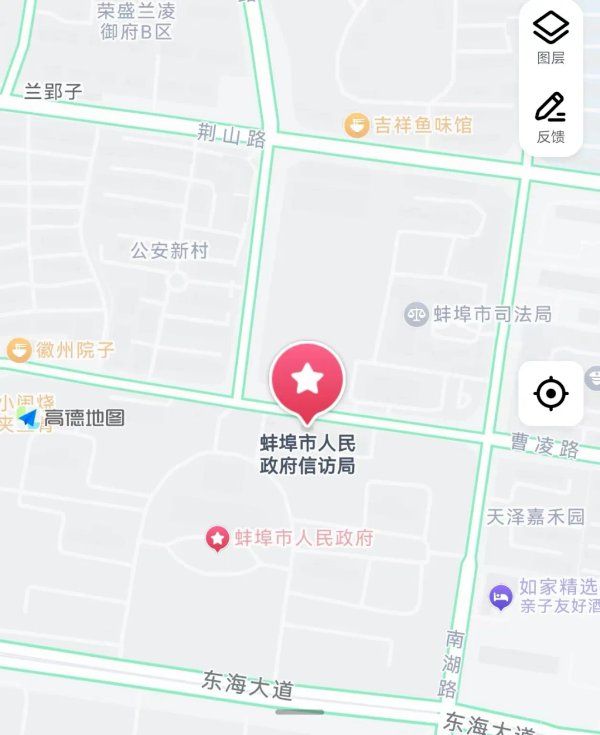The height and width of the screenshot is (735, 600).
Task: Select the 蚌埠市人民政府信访局 red pin
Action: (x=307, y=381)
